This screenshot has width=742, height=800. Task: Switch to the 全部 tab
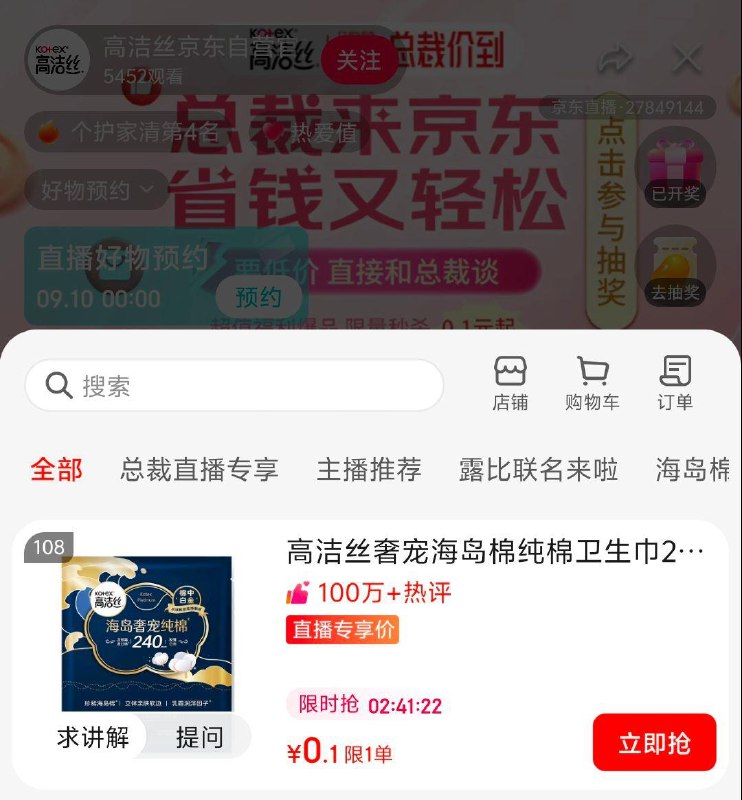tap(57, 469)
